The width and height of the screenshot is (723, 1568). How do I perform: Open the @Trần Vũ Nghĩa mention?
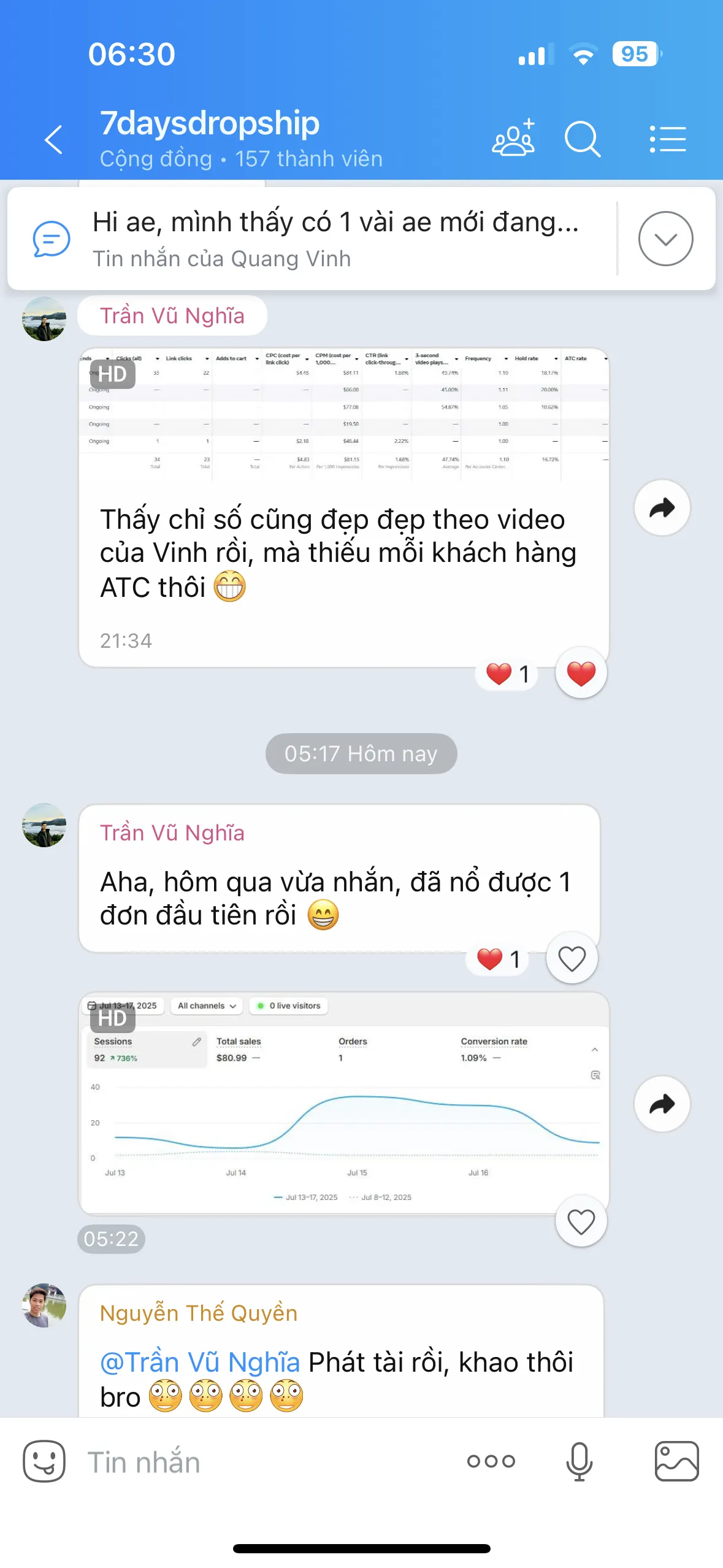(x=200, y=1362)
